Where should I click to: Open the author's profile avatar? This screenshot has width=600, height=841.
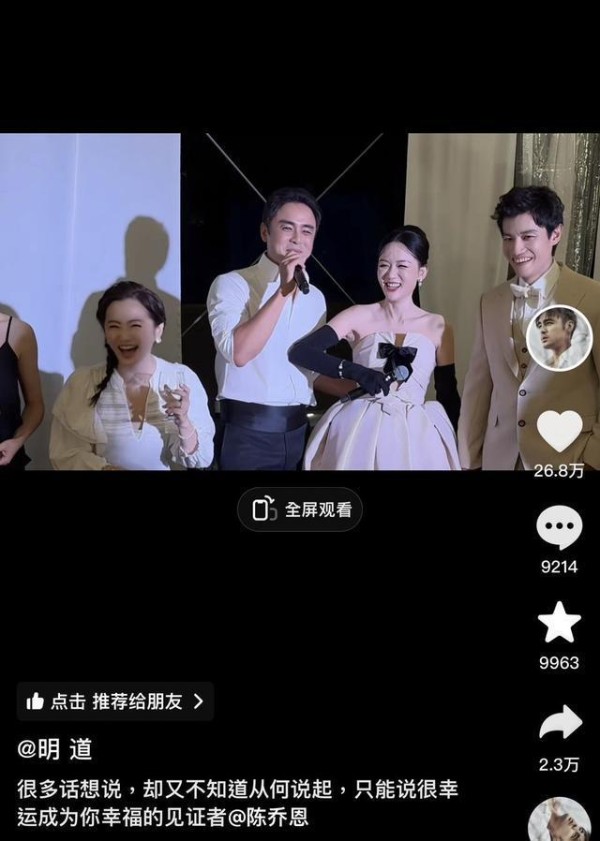(559, 338)
